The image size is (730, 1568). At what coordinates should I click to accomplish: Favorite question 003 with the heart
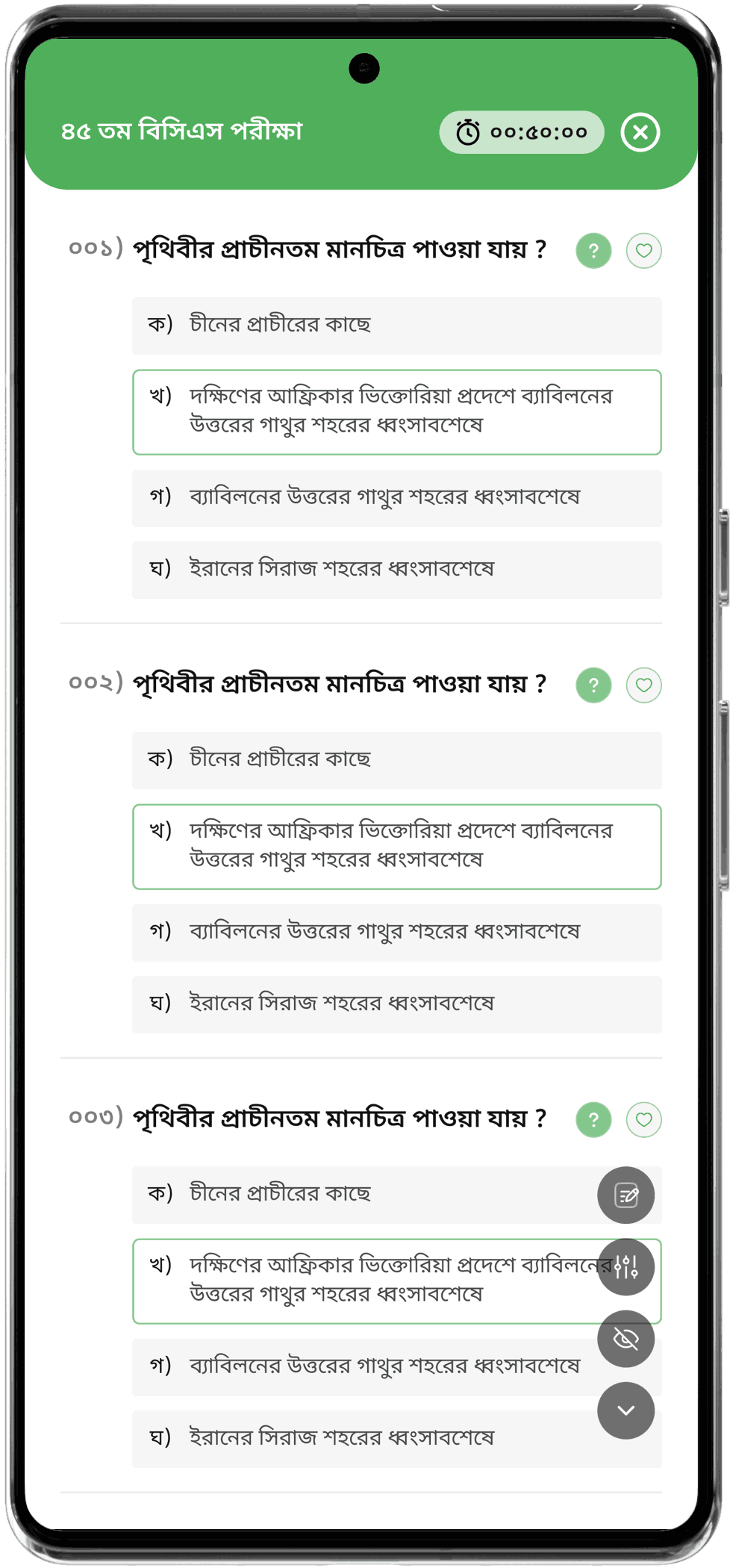pyautogui.click(x=643, y=1120)
